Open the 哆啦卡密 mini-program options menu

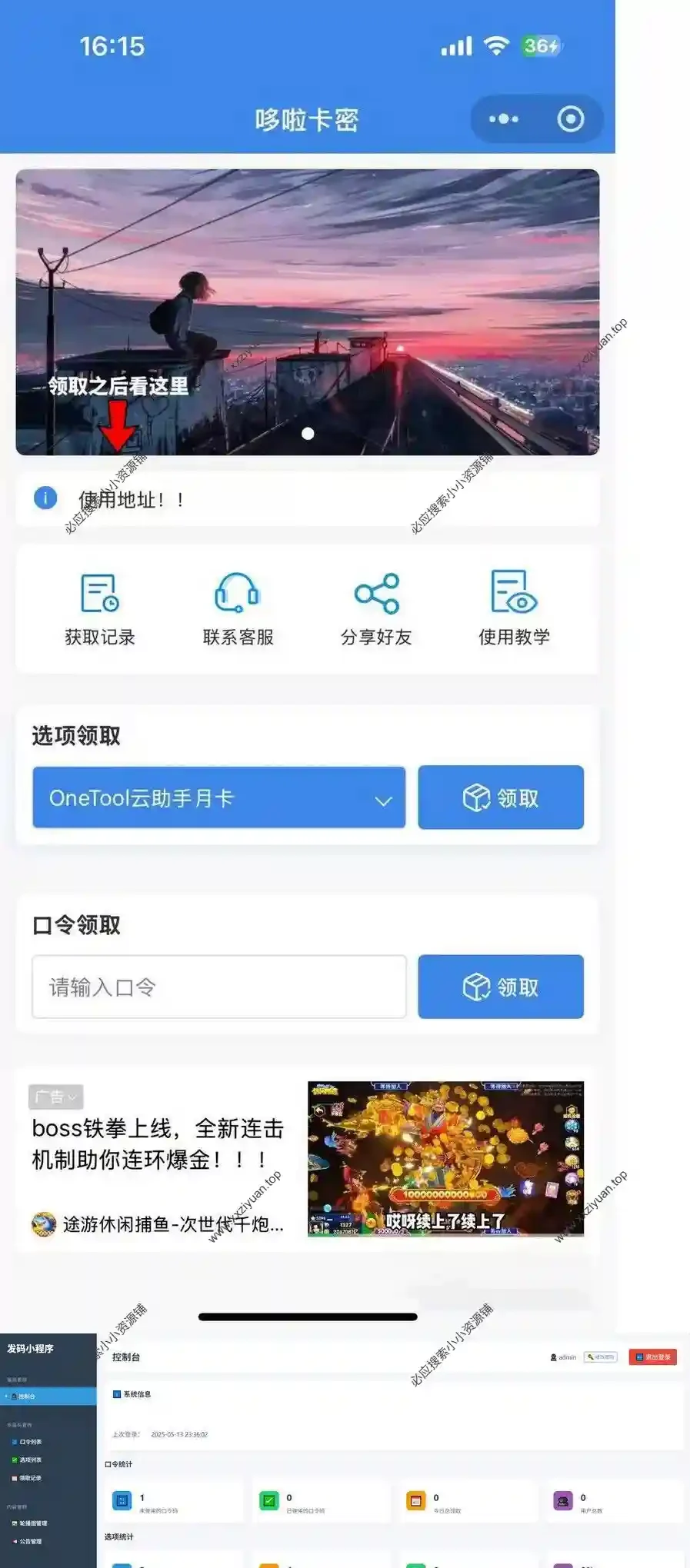(503, 119)
